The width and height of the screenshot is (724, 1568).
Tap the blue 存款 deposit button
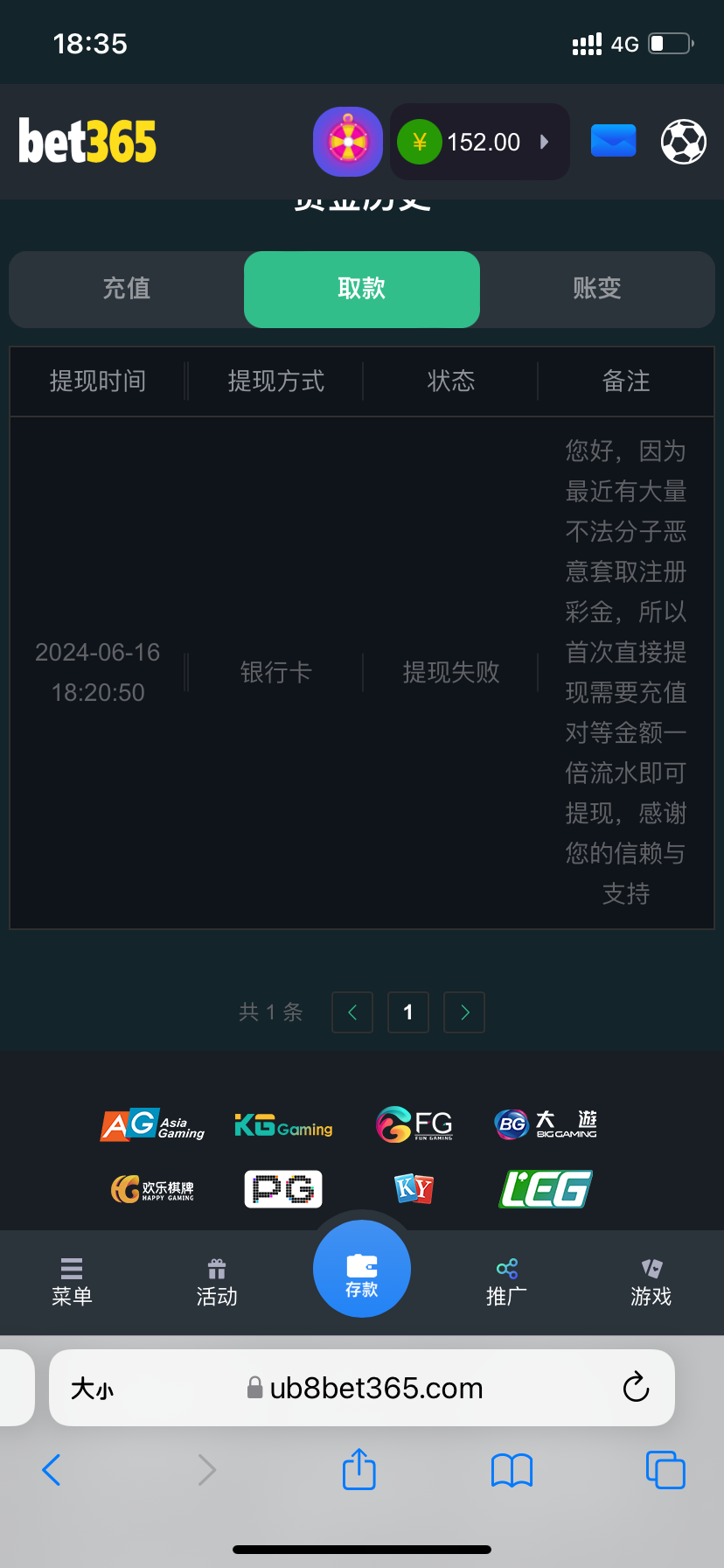pos(362,1269)
